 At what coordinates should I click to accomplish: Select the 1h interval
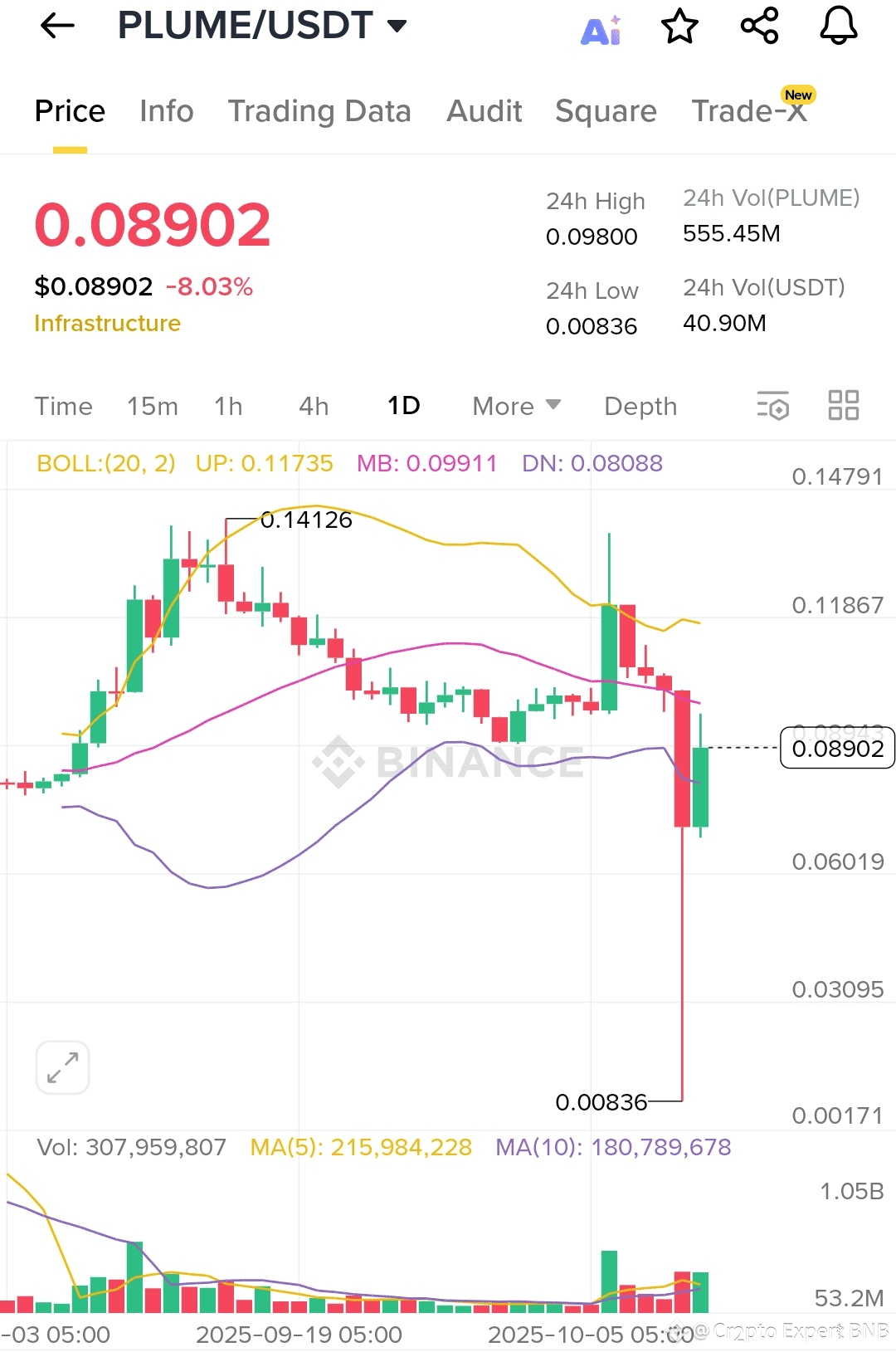click(228, 406)
